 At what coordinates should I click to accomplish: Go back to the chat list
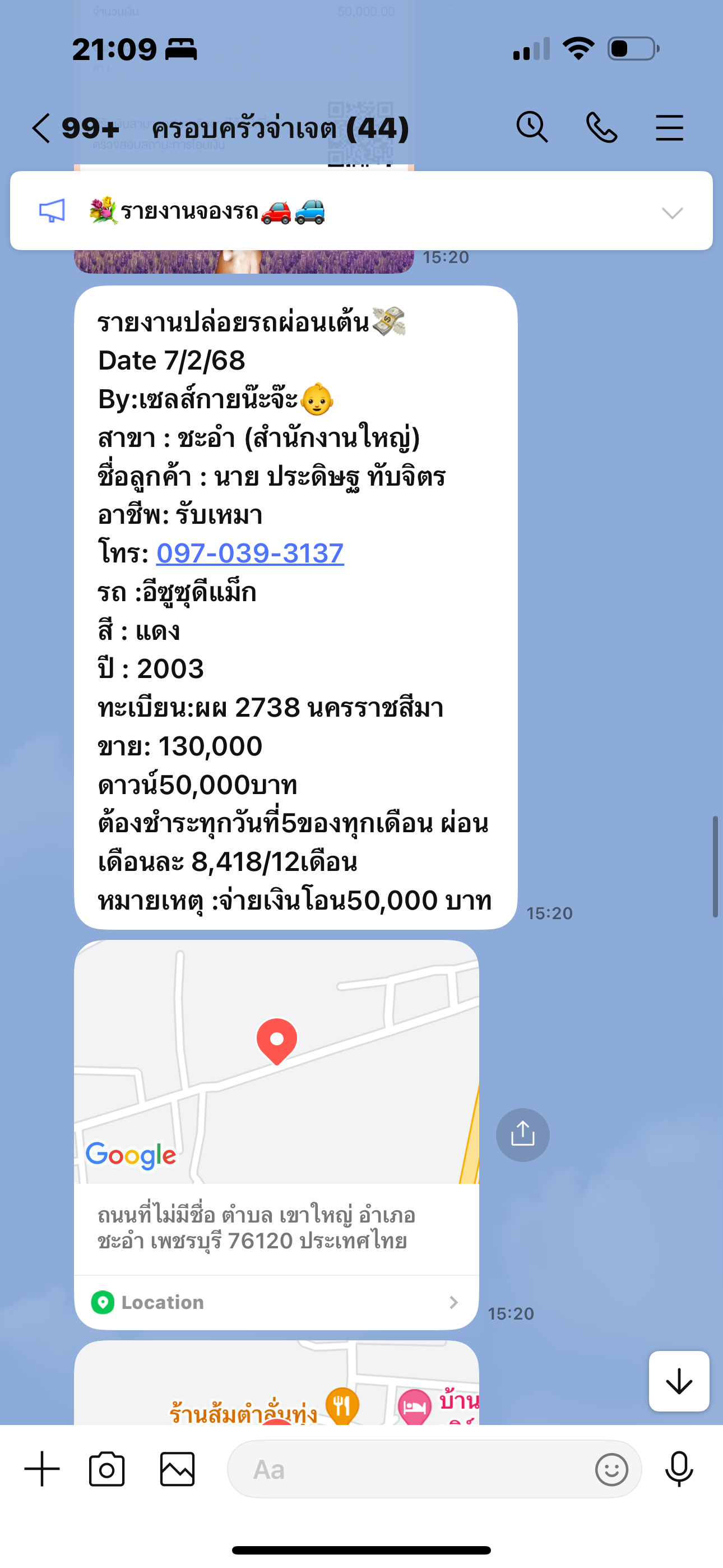point(41,128)
